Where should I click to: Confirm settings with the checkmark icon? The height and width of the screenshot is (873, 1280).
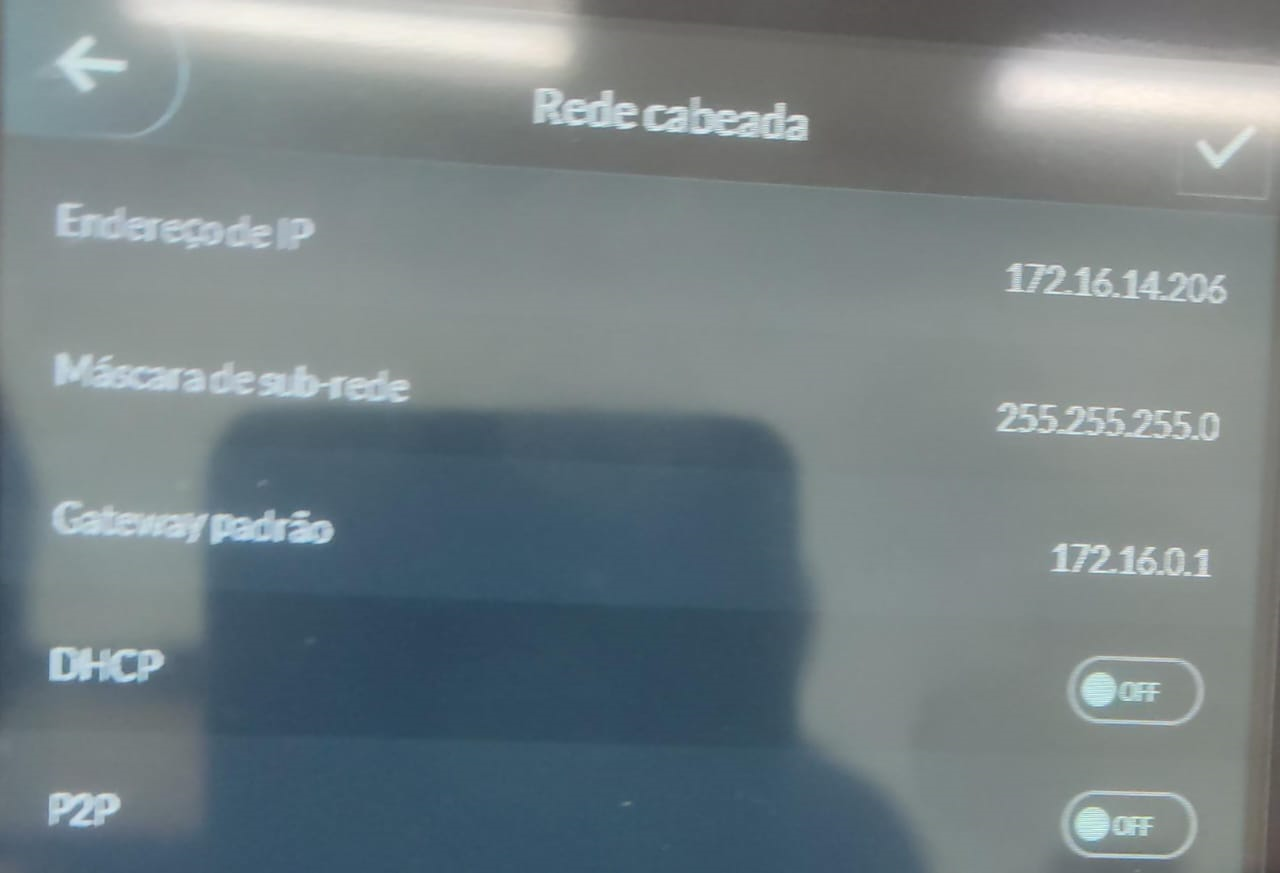click(x=1225, y=150)
